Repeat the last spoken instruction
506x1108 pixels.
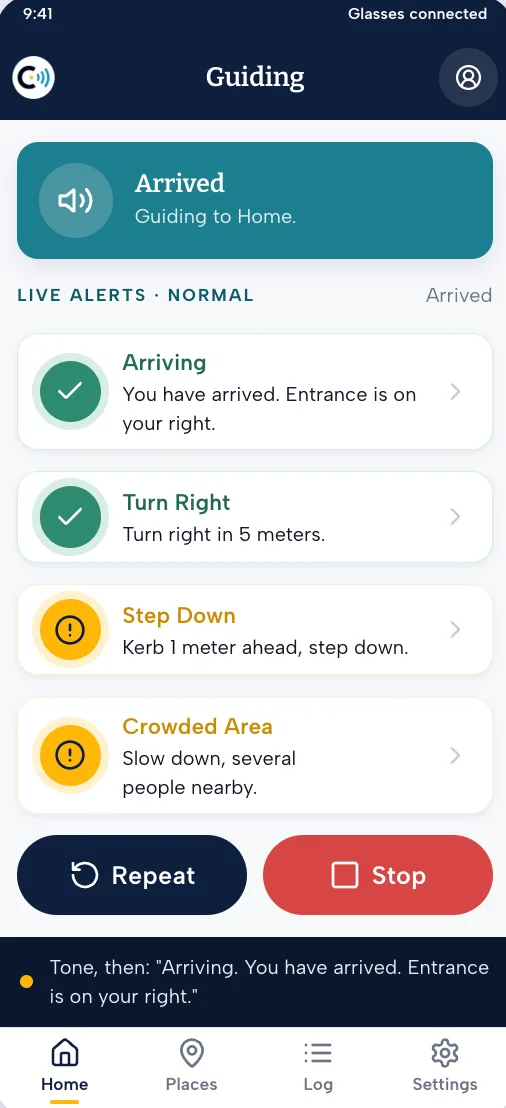coord(132,875)
